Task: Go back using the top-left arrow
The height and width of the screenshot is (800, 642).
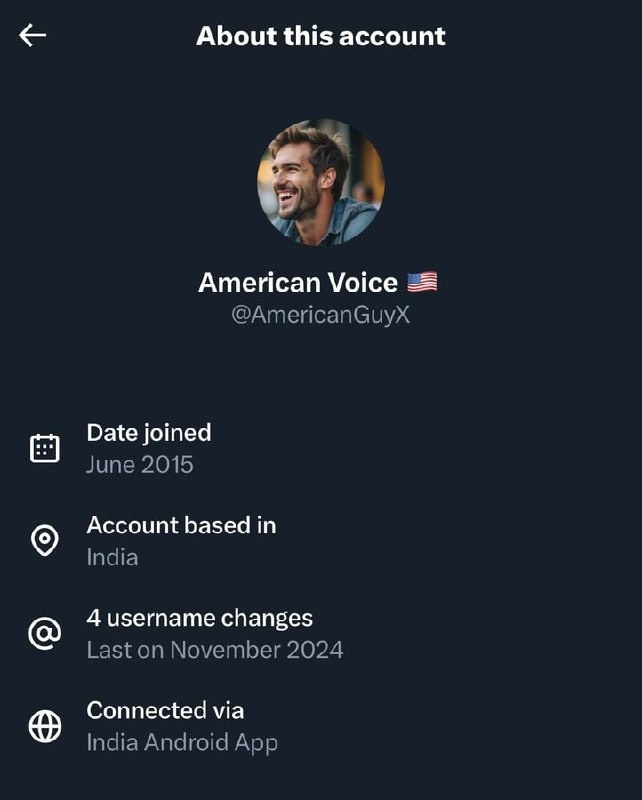Action: point(33,36)
